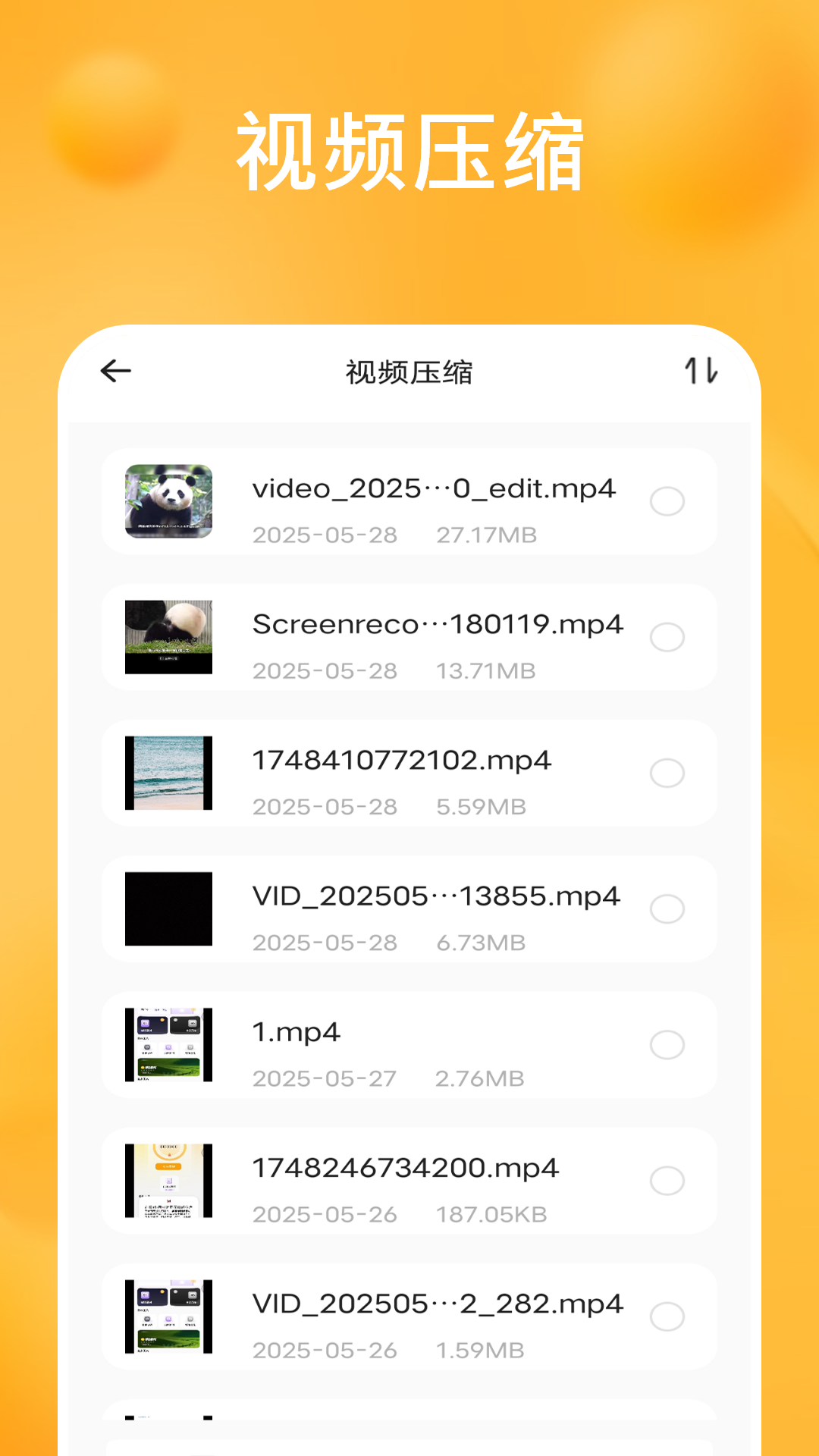Tap the beach video thumbnail
The width and height of the screenshot is (819, 1456).
coord(168,773)
